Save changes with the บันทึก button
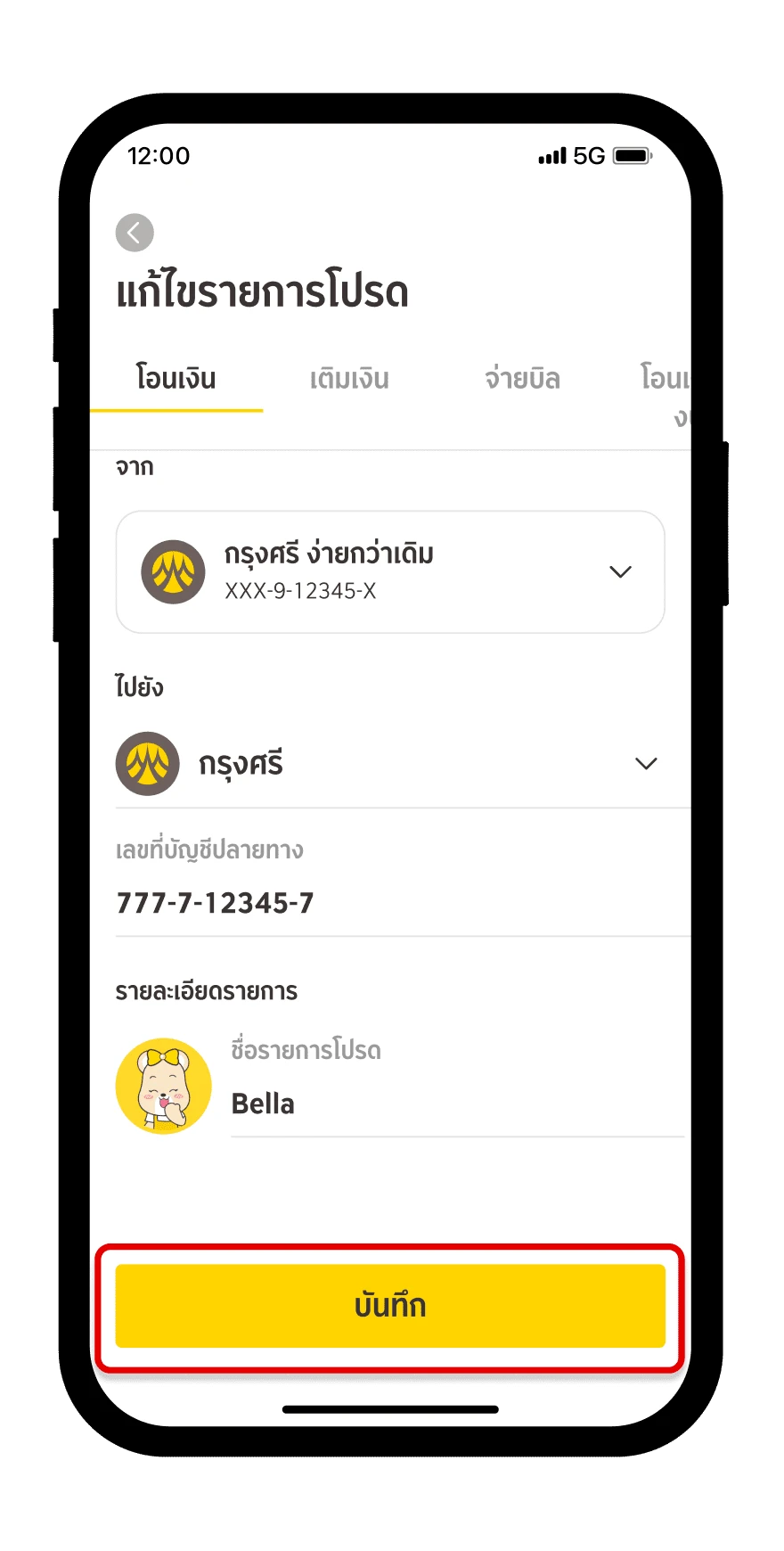 pos(390,1306)
